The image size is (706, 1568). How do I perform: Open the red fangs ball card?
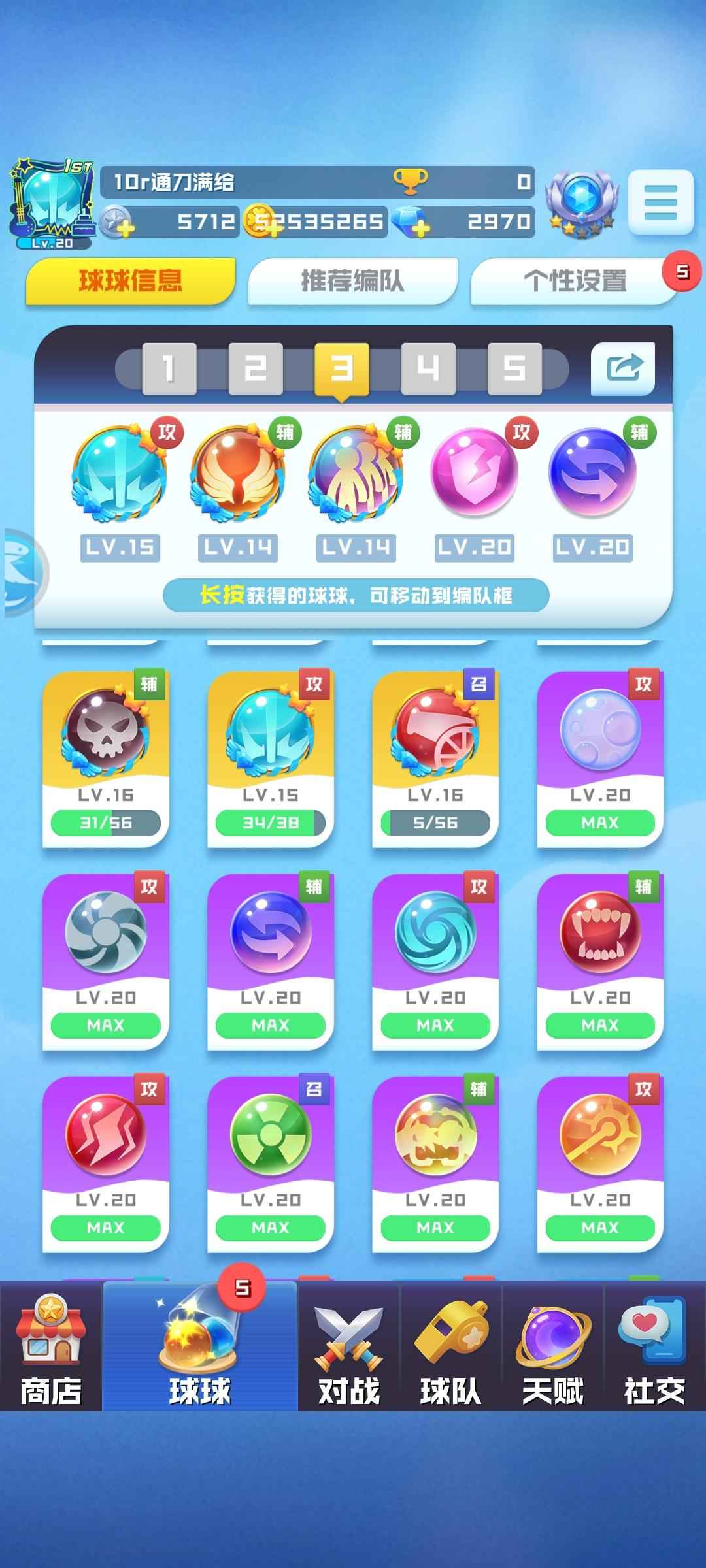[600, 960]
